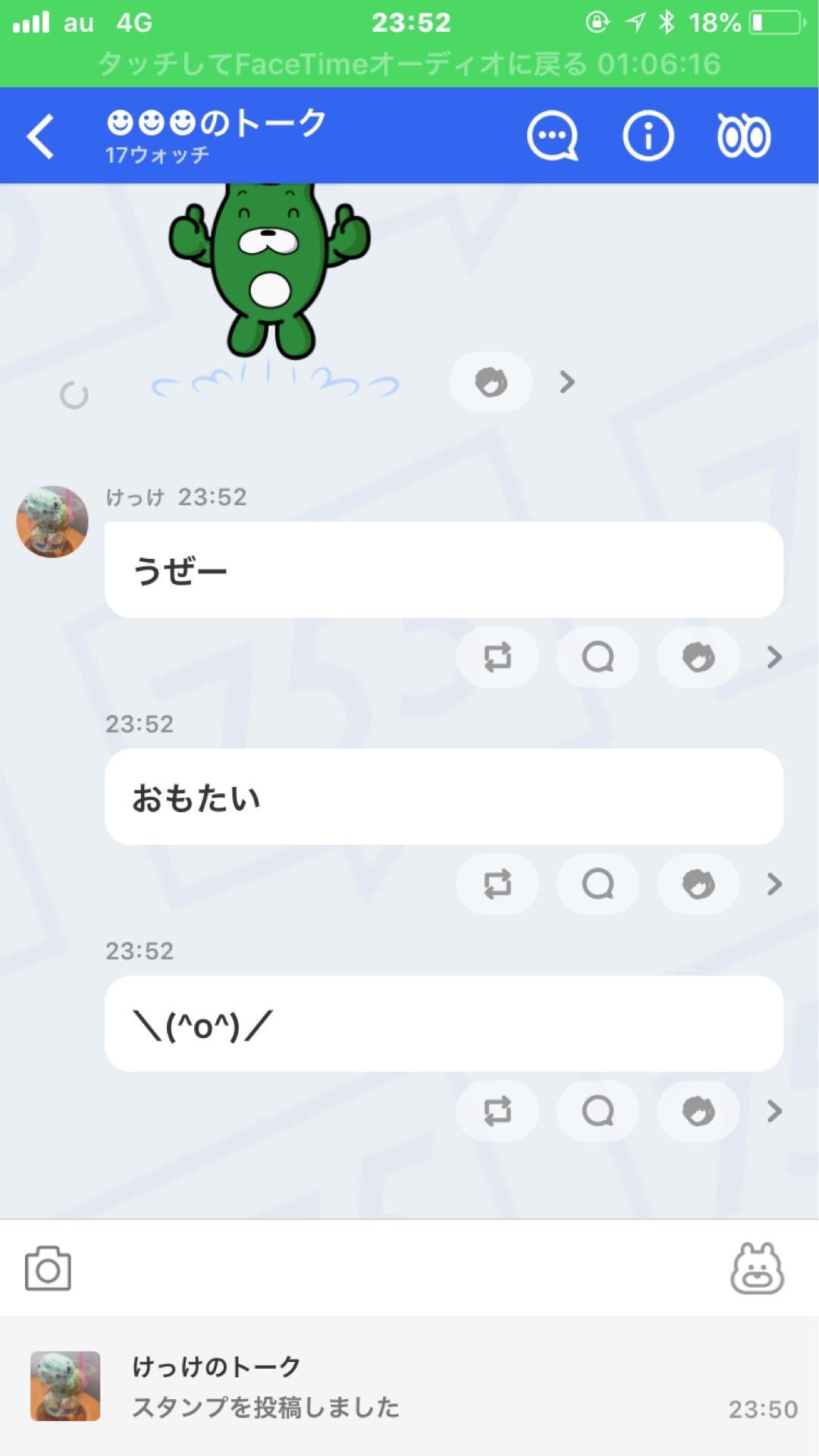The height and width of the screenshot is (1456, 819).
Task: Tap the reply bubble icon under おもたい message
Action: 598,884
